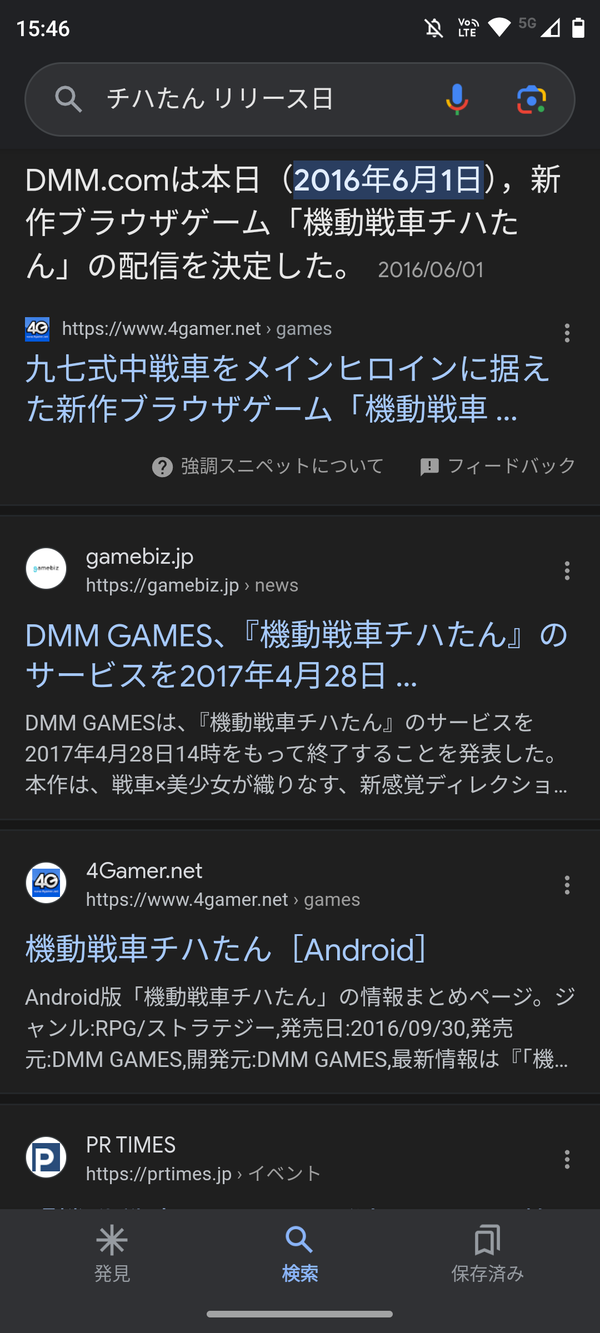Screen dimensions: 600x1333
Task: Switch to the 発見 tab
Action: (112, 1254)
